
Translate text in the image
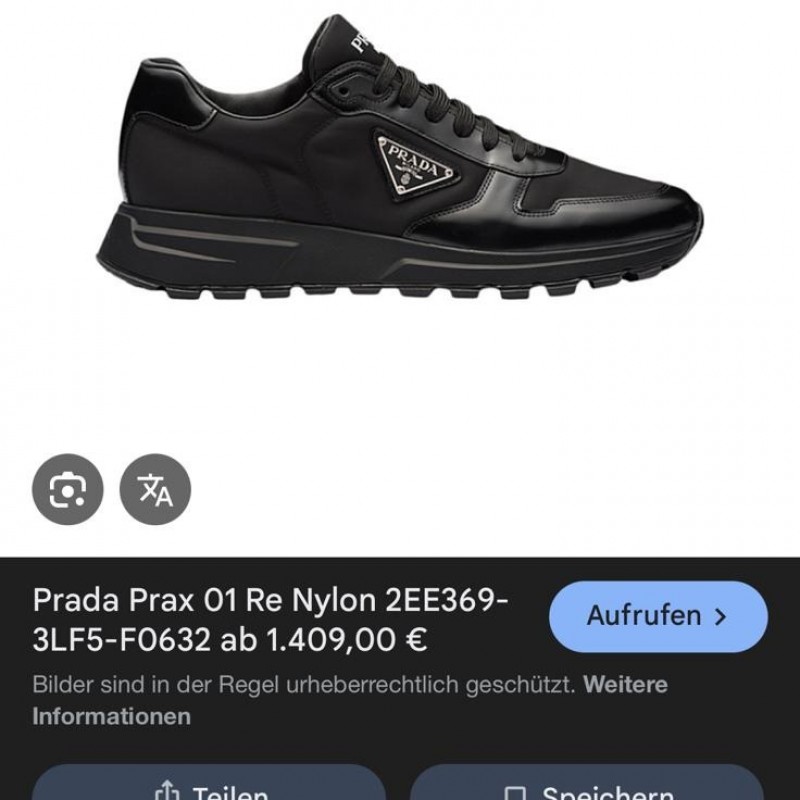(x=155, y=489)
